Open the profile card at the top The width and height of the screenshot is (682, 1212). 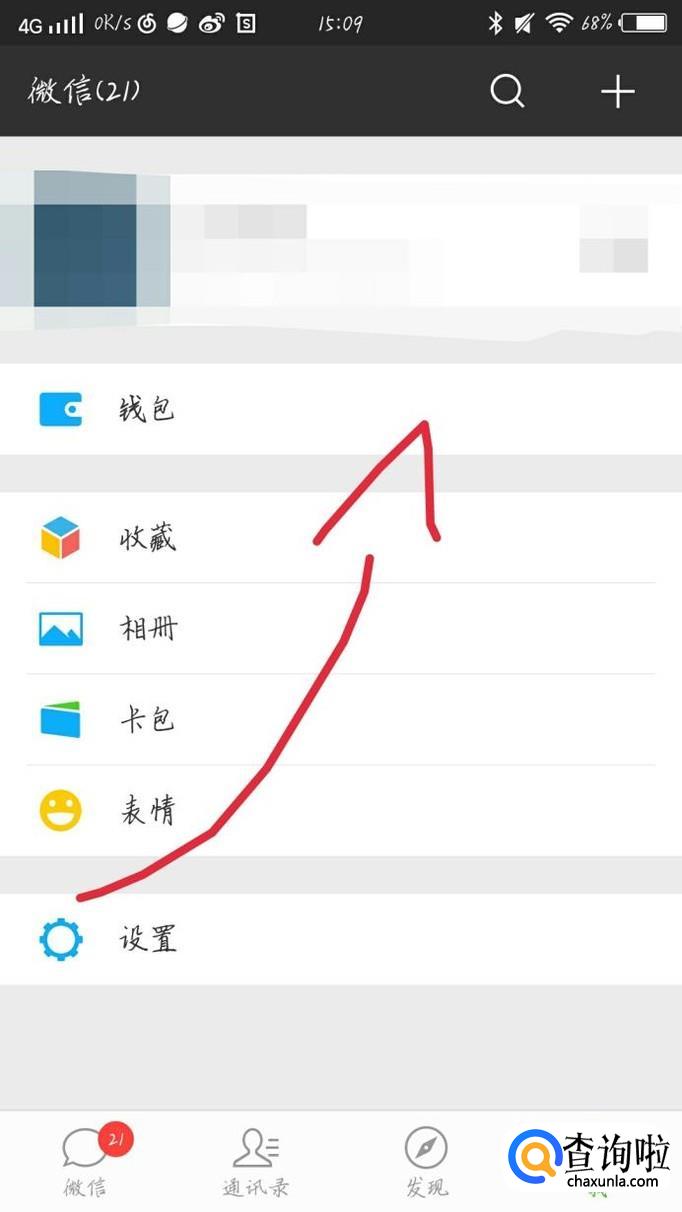pyautogui.click(x=341, y=250)
